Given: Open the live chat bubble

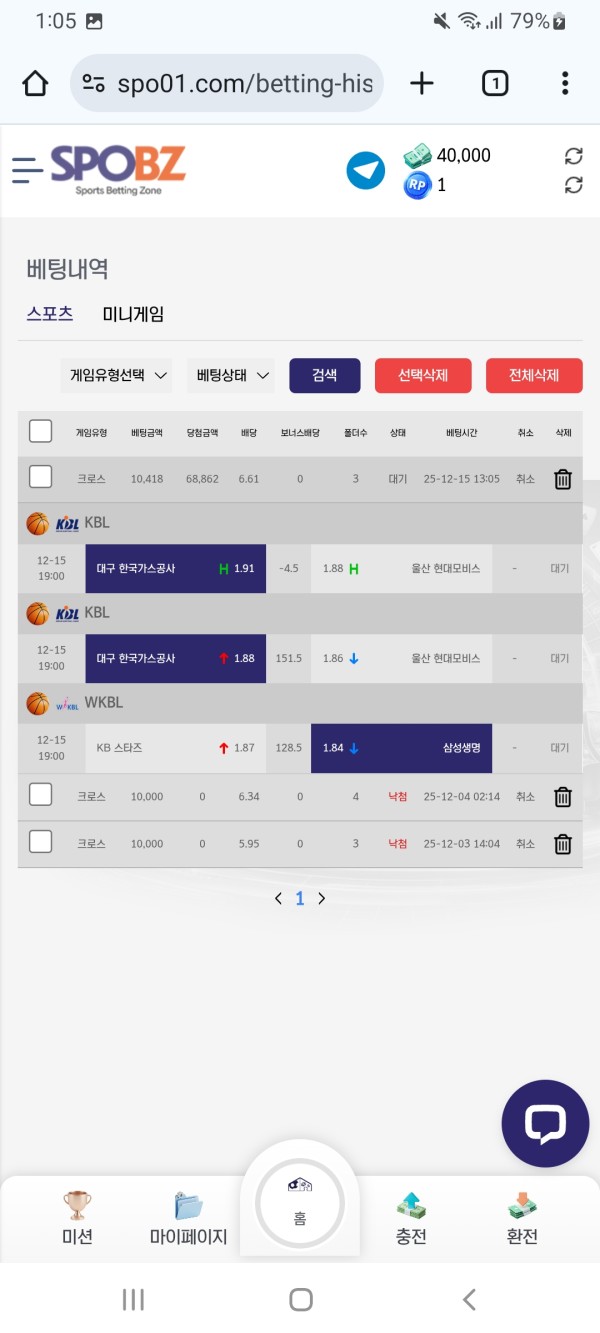Looking at the screenshot, I should [545, 1124].
